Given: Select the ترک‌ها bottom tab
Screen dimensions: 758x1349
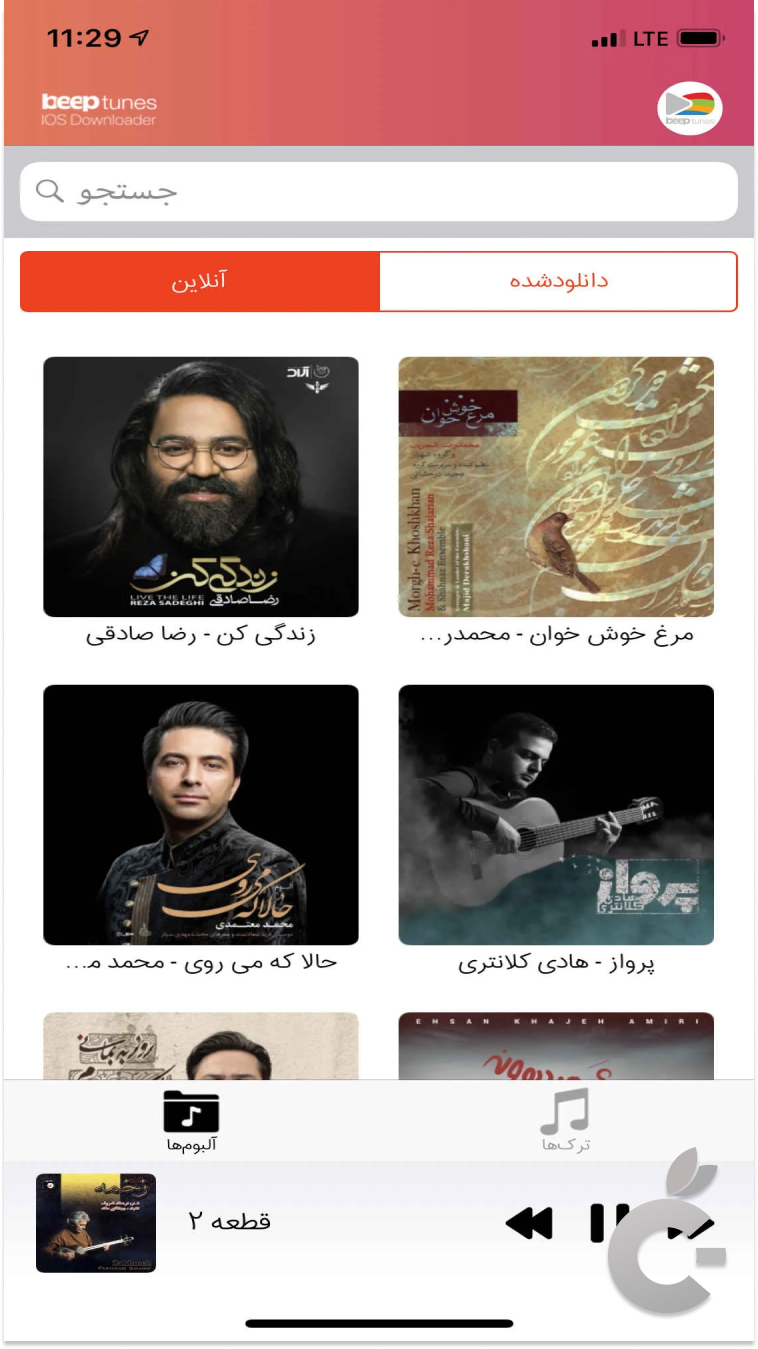Looking at the screenshot, I should pyautogui.click(x=565, y=1120).
